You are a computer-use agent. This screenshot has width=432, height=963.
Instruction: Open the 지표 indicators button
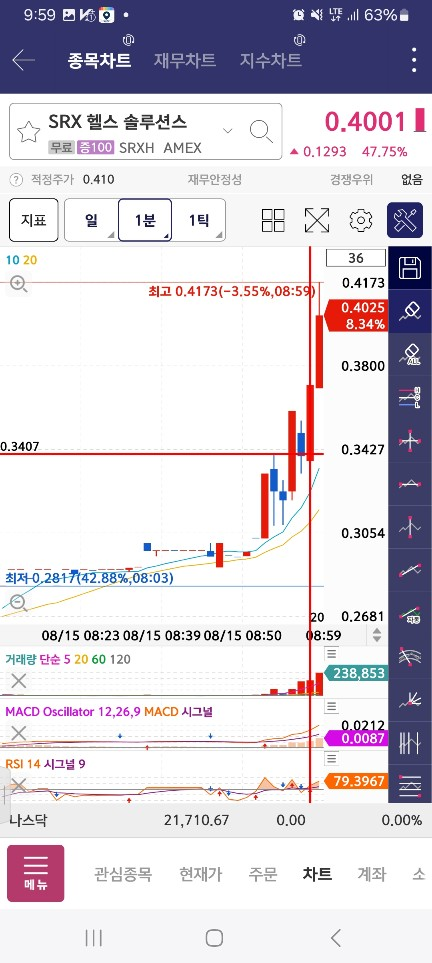[x=34, y=220]
